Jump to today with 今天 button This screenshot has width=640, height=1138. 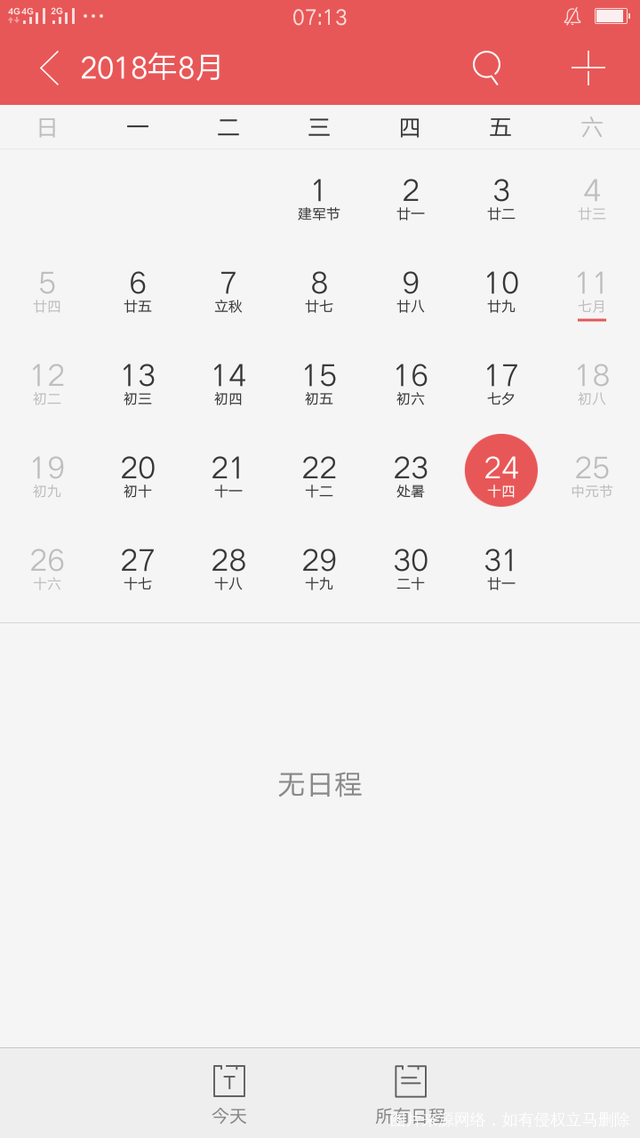(x=229, y=1093)
